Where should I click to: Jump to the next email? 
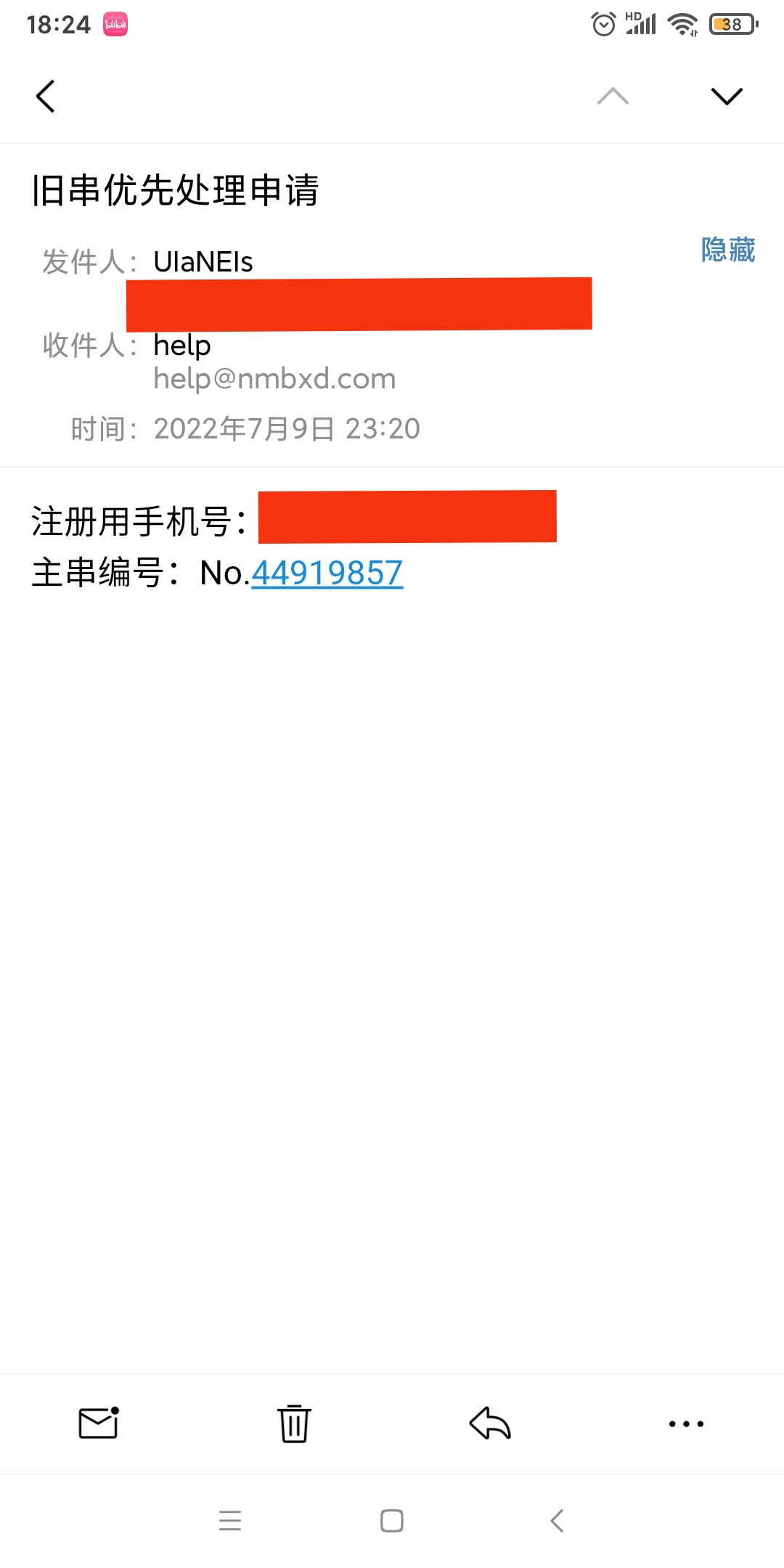coord(726,96)
